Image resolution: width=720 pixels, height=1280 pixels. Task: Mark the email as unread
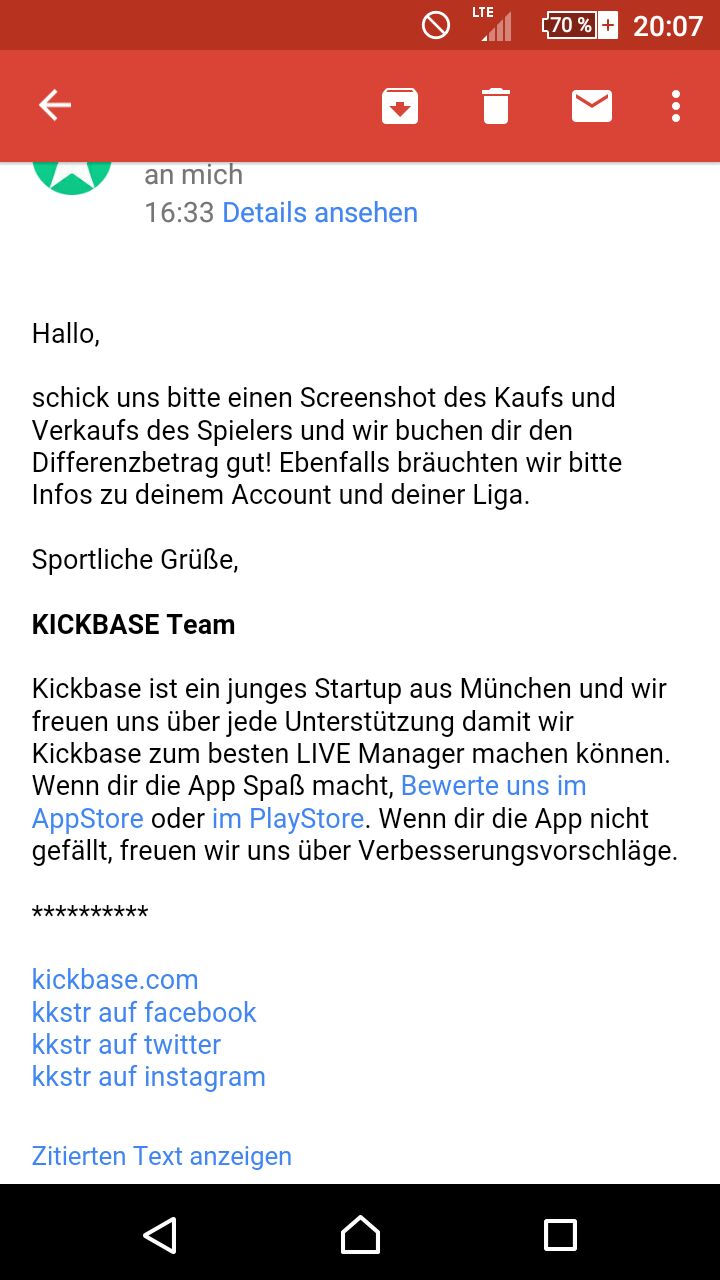(x=592, y=106)
